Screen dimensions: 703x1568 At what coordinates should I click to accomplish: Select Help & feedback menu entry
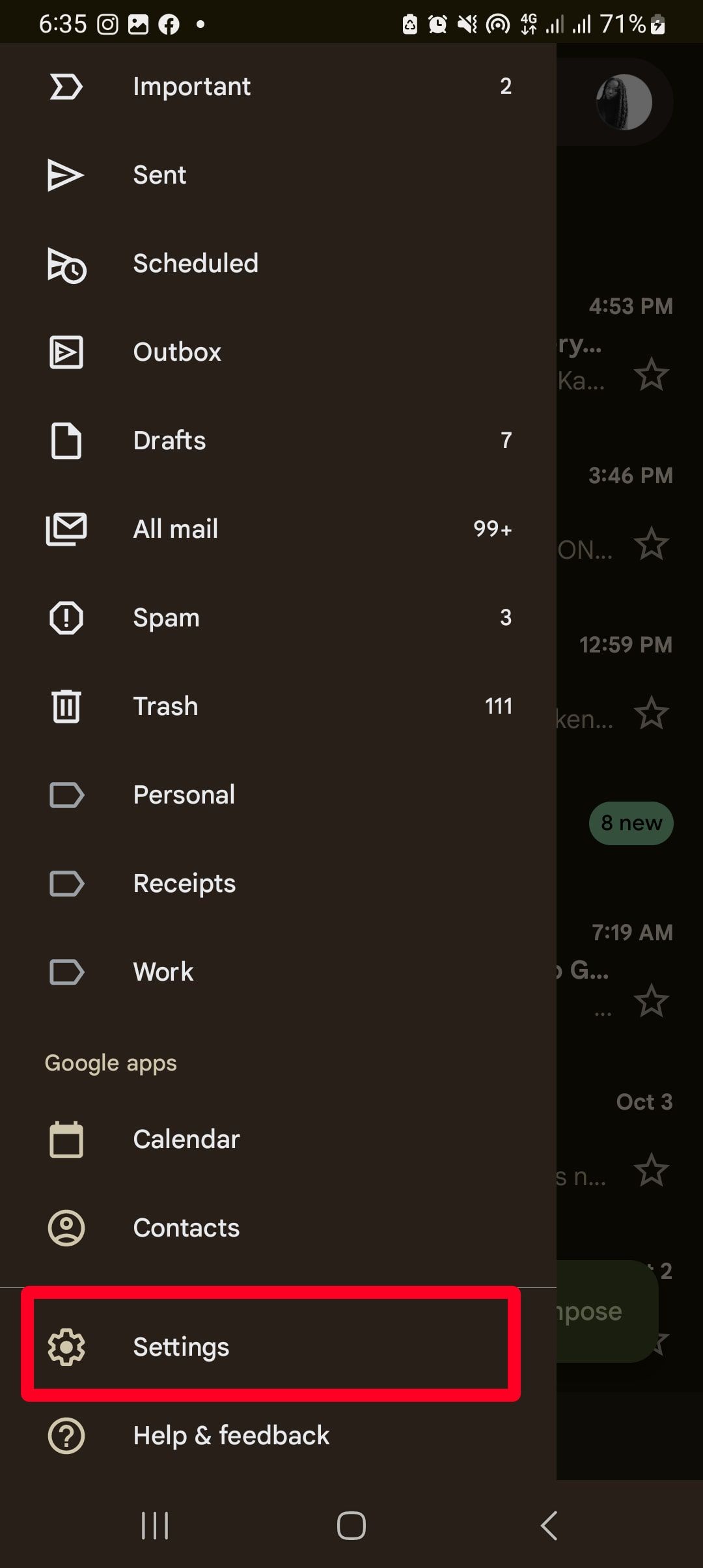230,1435
